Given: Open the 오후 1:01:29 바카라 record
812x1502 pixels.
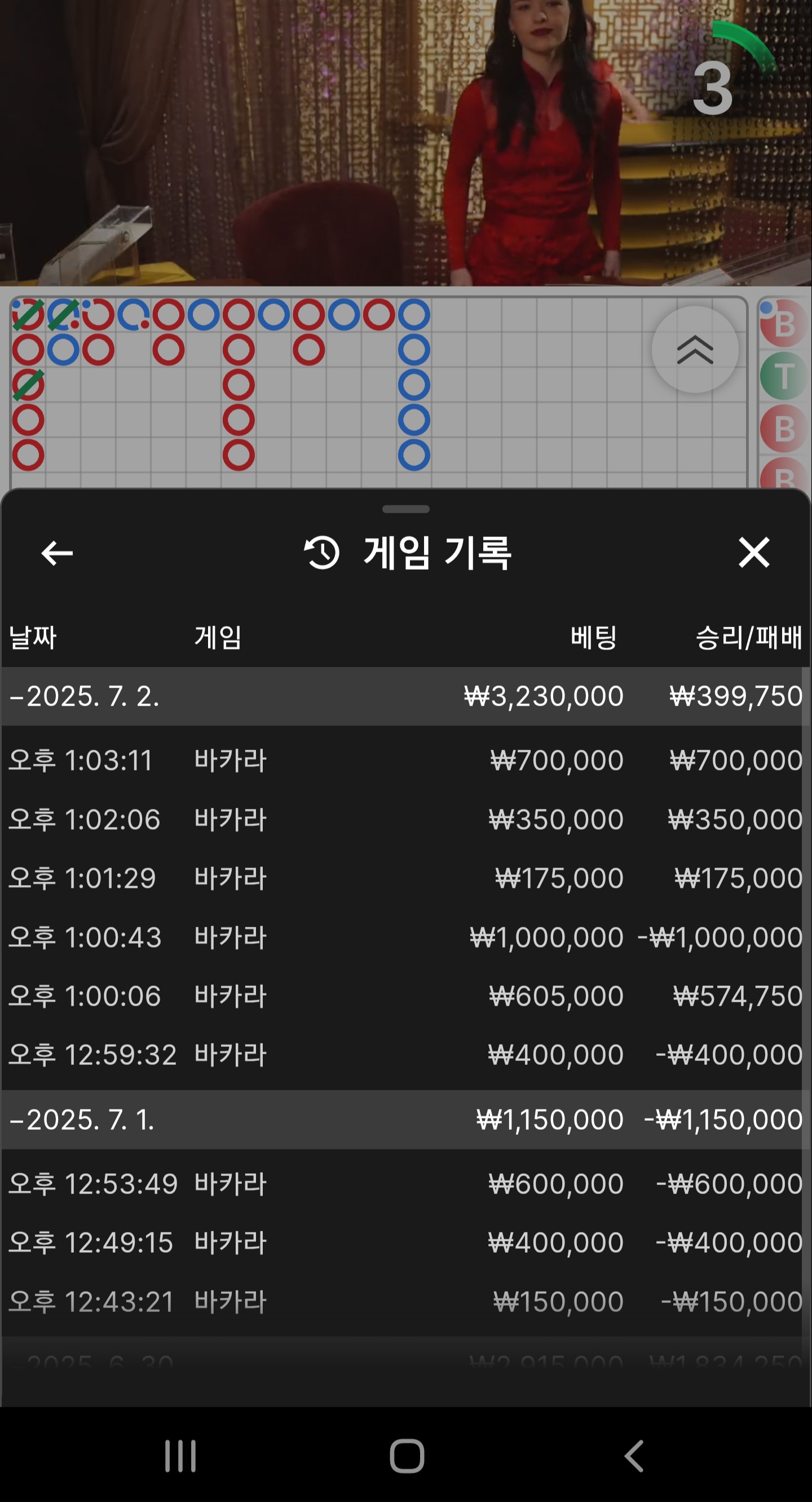Looking at the screenshot, I should pos(405,878).
